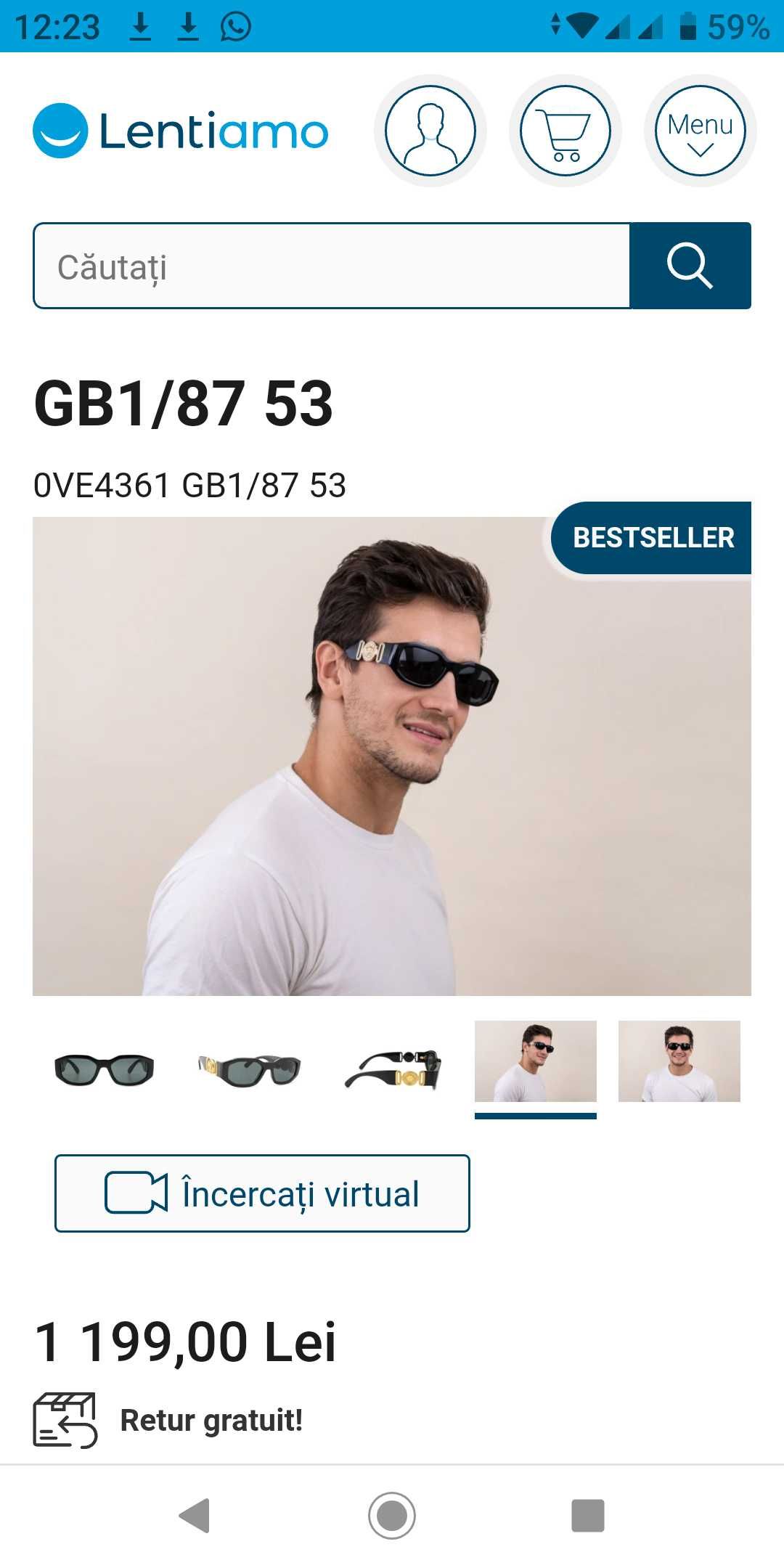Select the side-view temple thumbnail
The width and height of the screenshot is (784, 1568).
click(393, 1069)
